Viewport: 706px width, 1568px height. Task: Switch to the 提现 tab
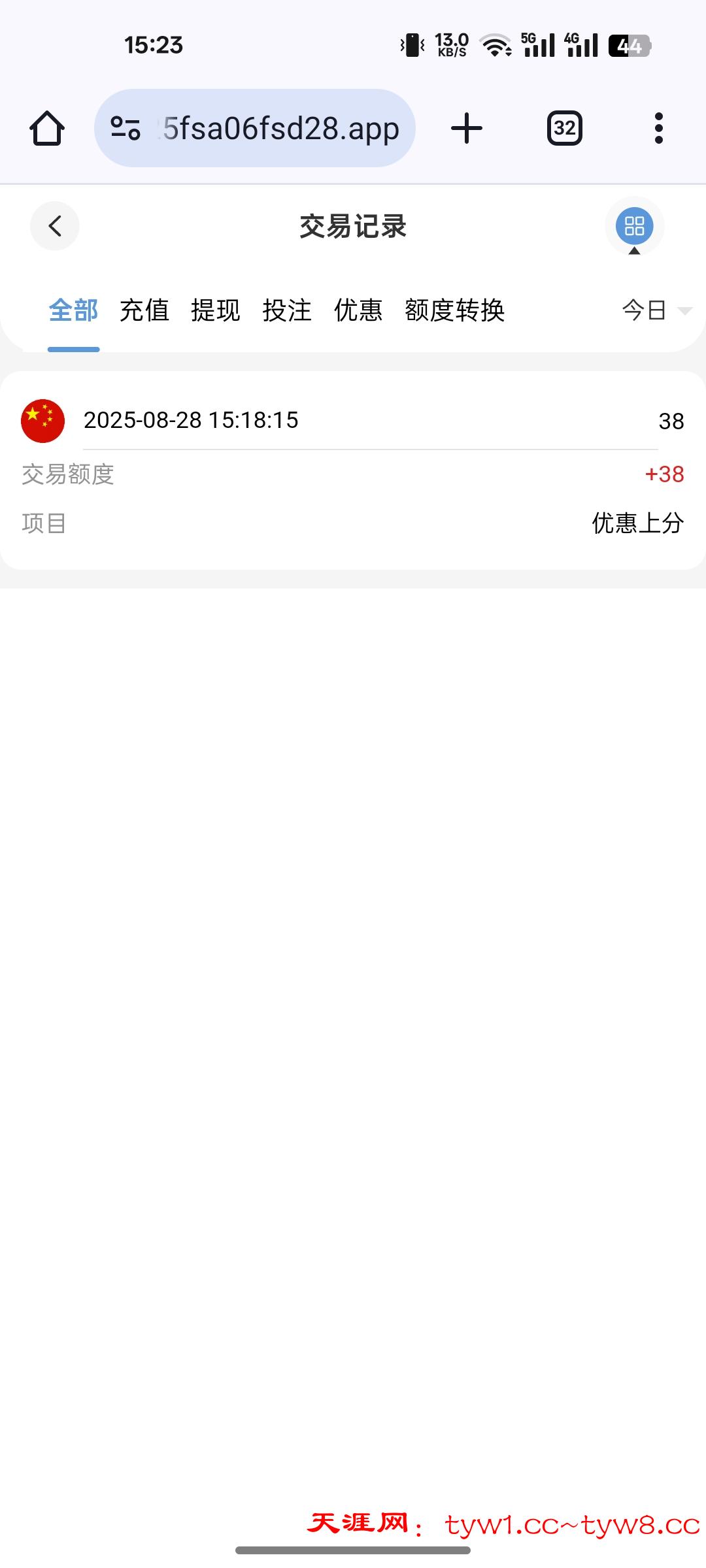point(216,310)
